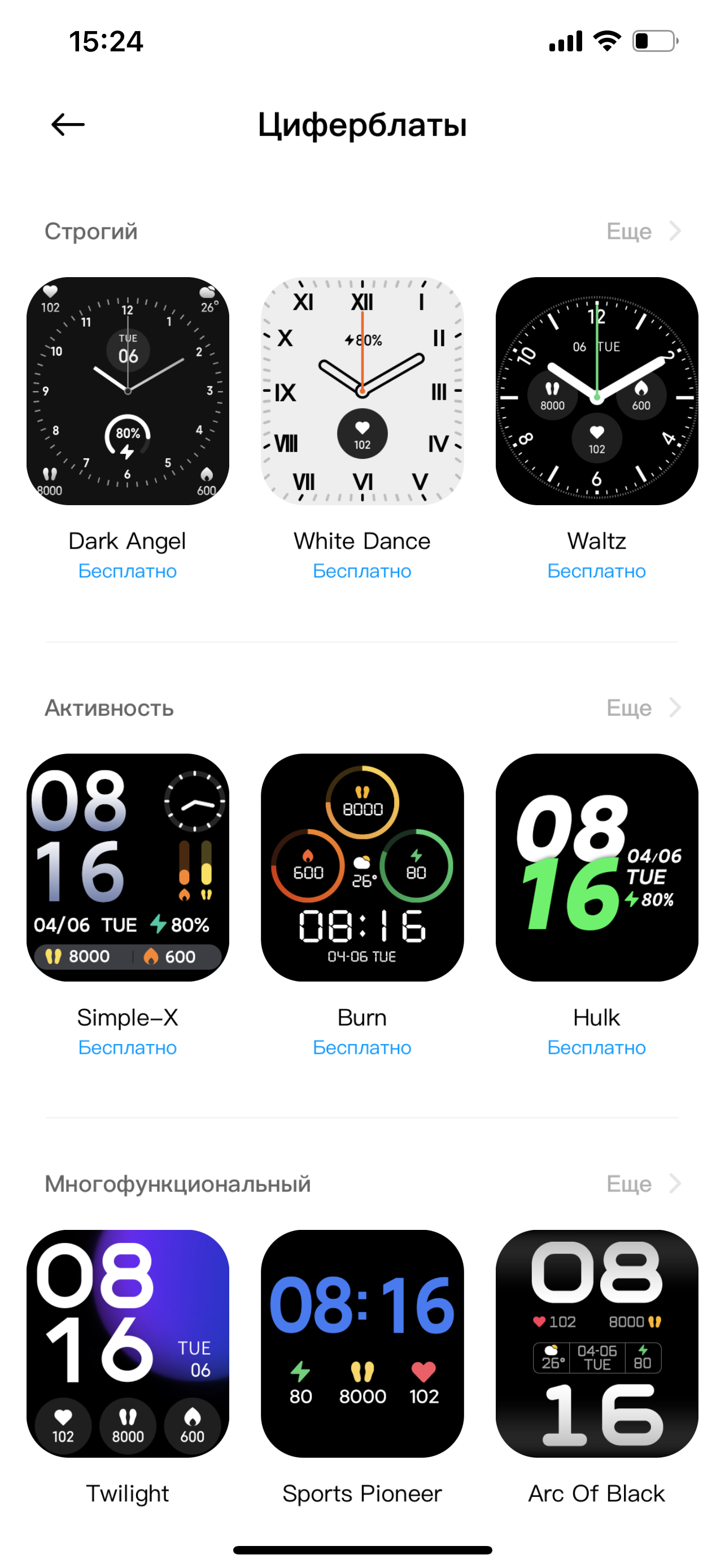Show more Активность watch faces
Screen dimensions: 725x1568
pyautogui.click(x=643, y=707)
